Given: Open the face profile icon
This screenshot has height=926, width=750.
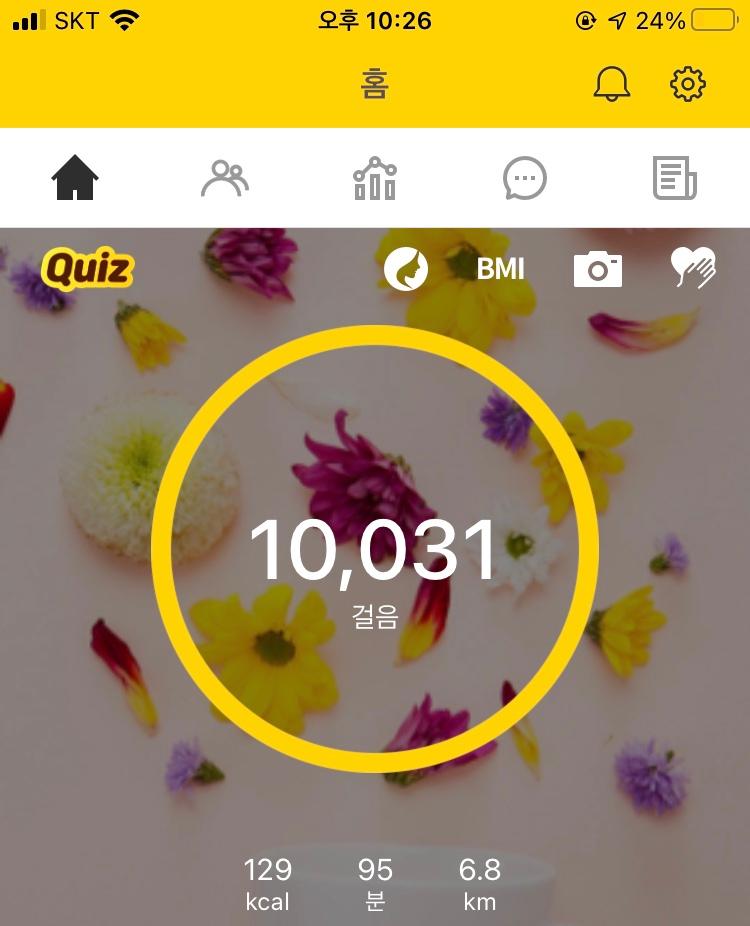Looking at the screenshot, I should tap(406, 269).
